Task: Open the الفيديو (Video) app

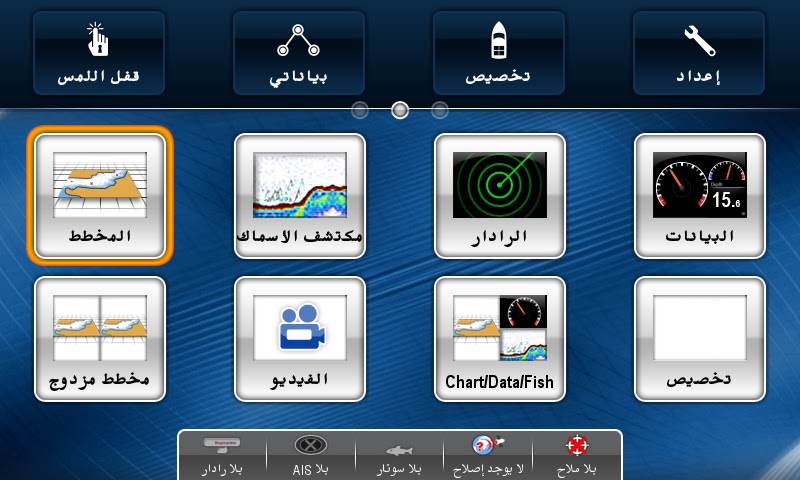Action: (300, 339)
